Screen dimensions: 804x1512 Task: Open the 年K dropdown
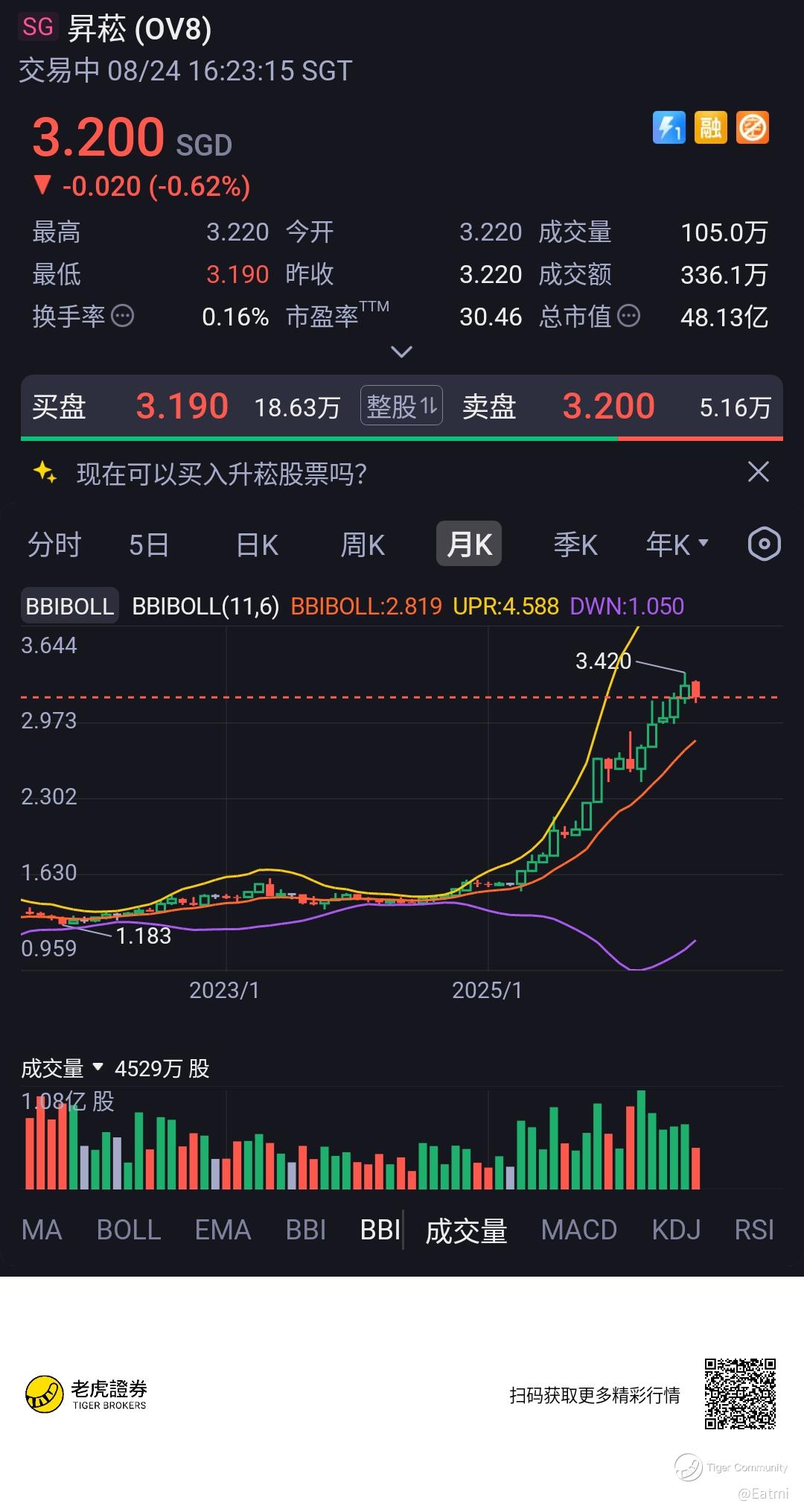pyautogui.click(x=677, y=544)
